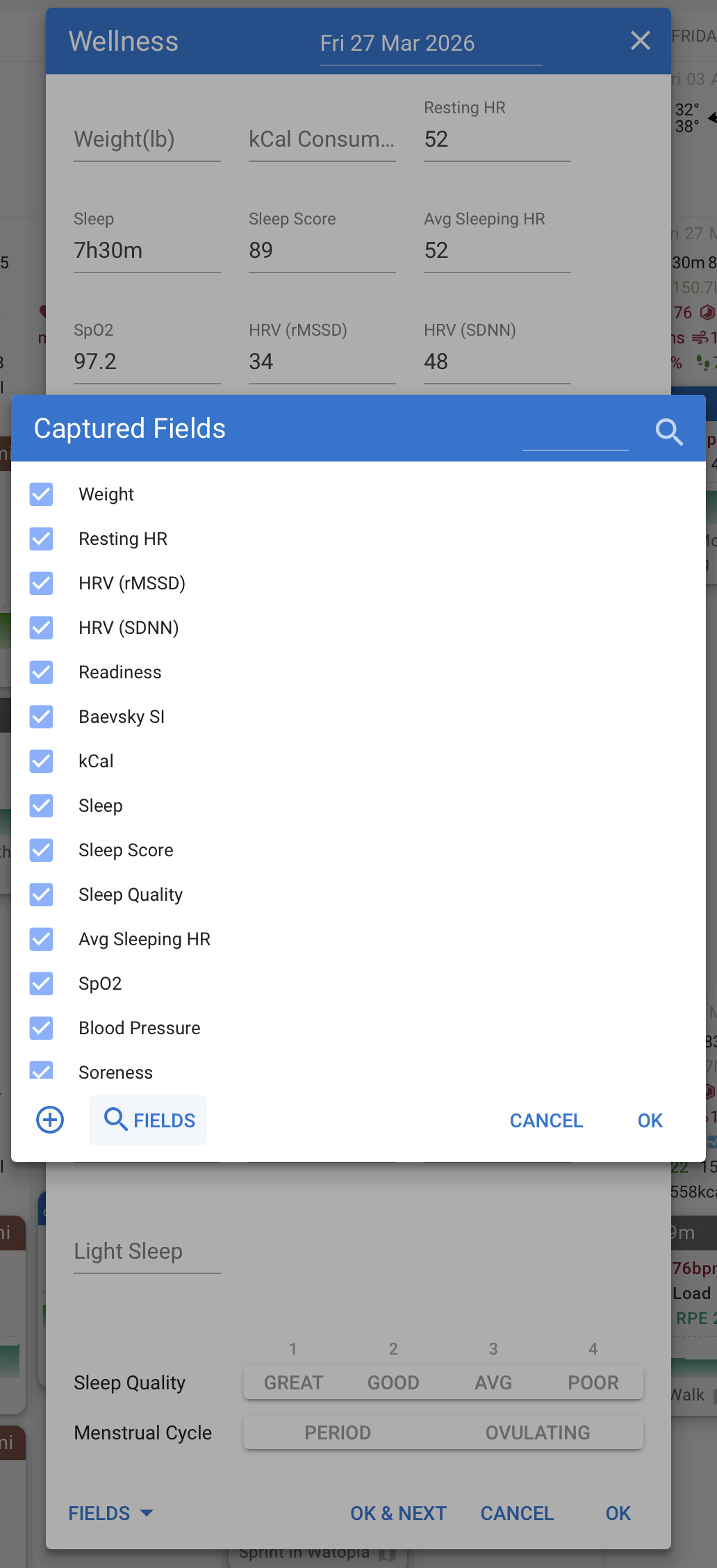717x1568 pixels.
Task: Confirm Captured Fields with OK
Action: click(650, 1120)
